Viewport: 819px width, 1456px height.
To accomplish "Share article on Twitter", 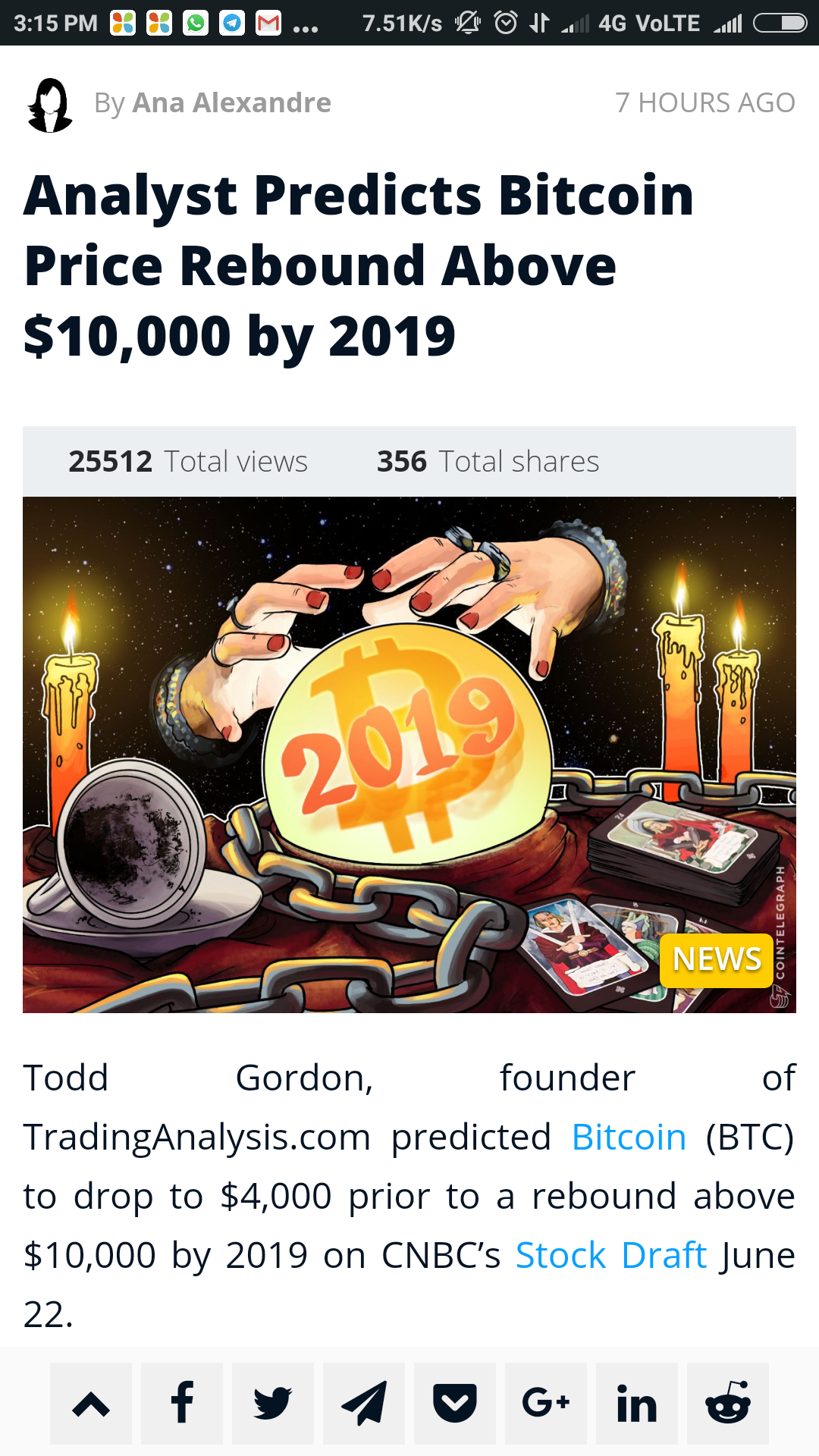I will 273,1404.
